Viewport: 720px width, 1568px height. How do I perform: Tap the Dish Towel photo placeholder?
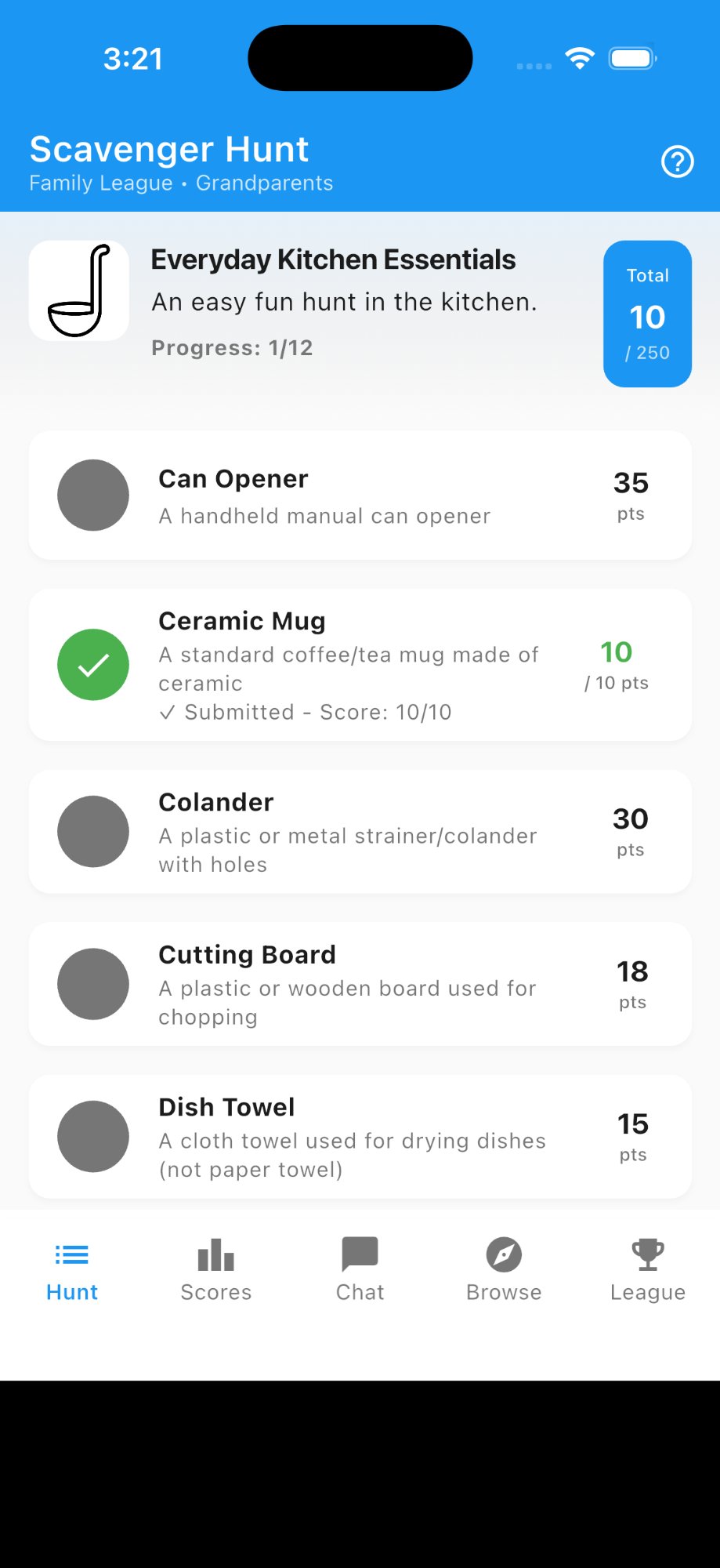(92, 1137)
